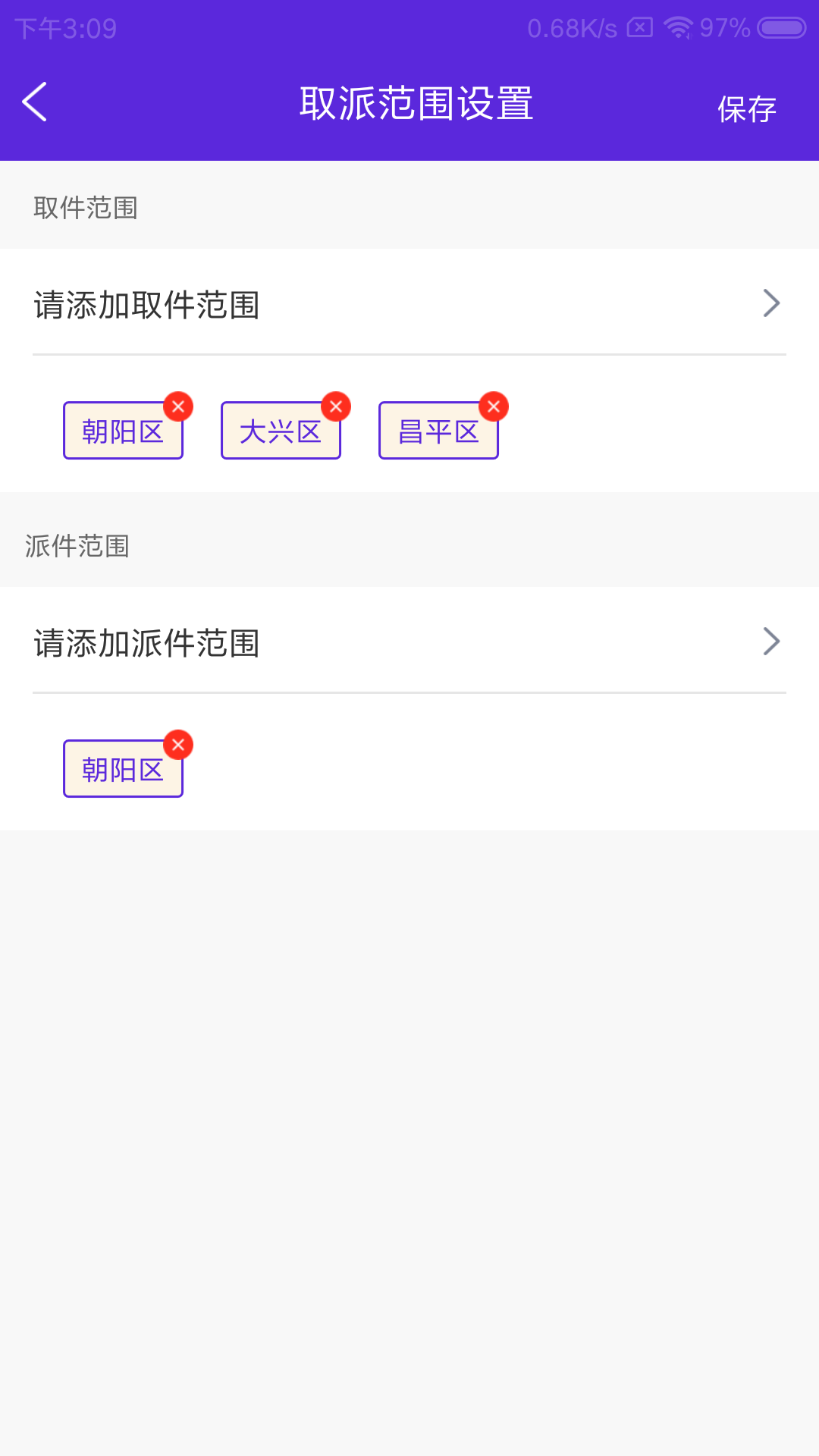Open the 请添加取件范围 row
819x1456 pixels.
(409, 303)
